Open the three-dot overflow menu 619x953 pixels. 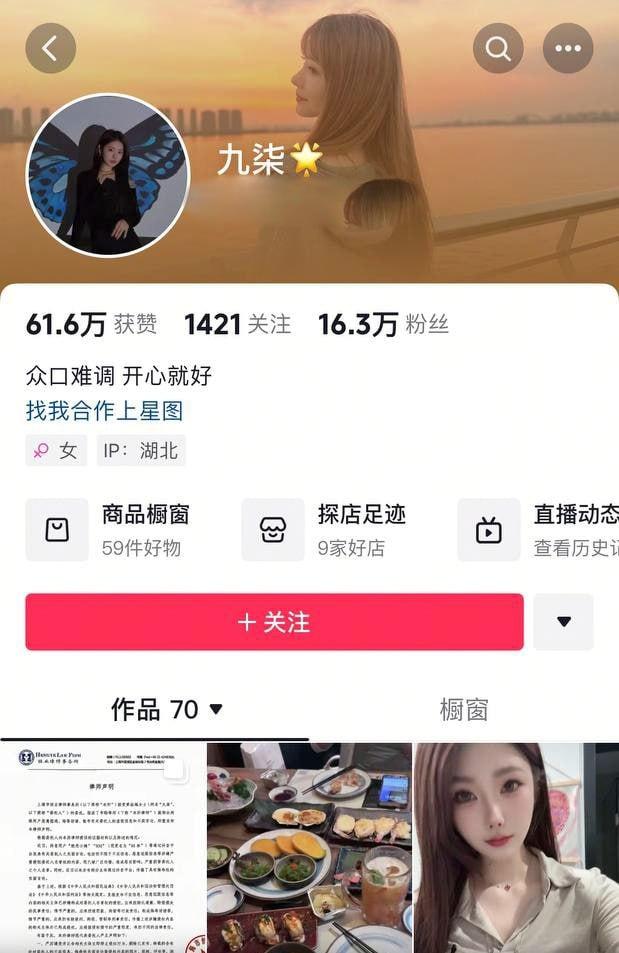(568, 48)
